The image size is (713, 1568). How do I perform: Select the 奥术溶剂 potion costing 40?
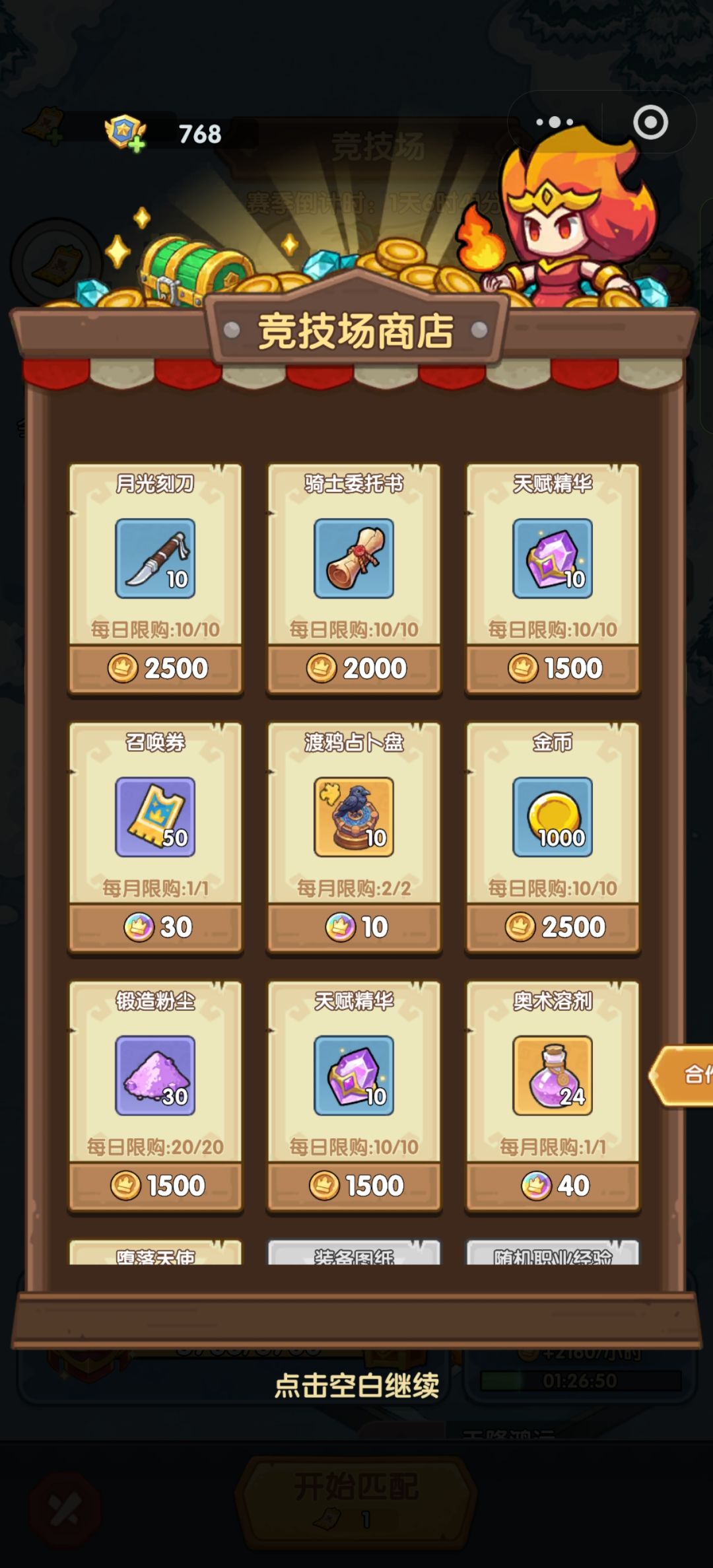coord(553,1097)
